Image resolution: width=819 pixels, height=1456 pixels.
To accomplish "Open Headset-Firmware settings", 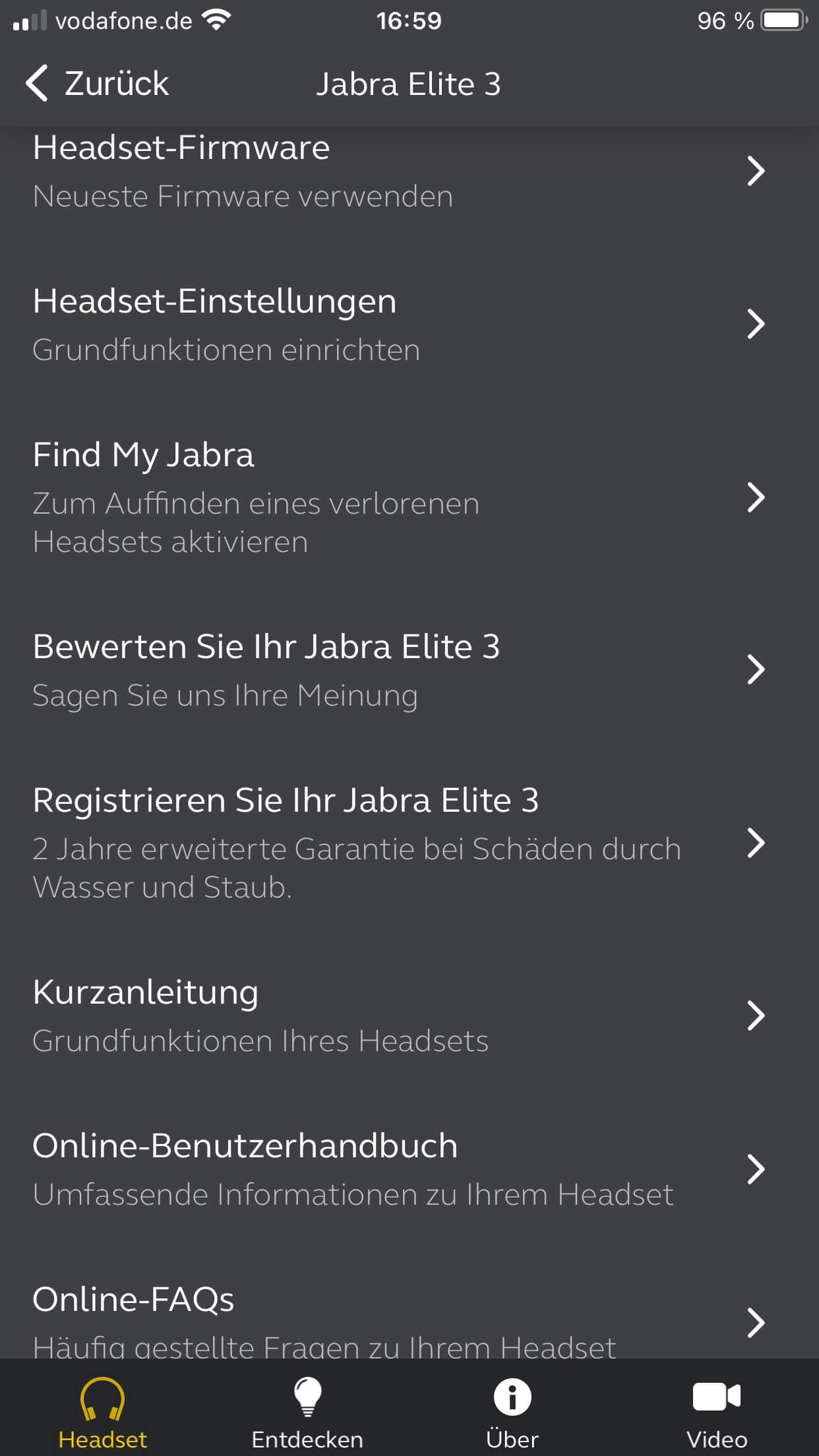I will (396, 171).
